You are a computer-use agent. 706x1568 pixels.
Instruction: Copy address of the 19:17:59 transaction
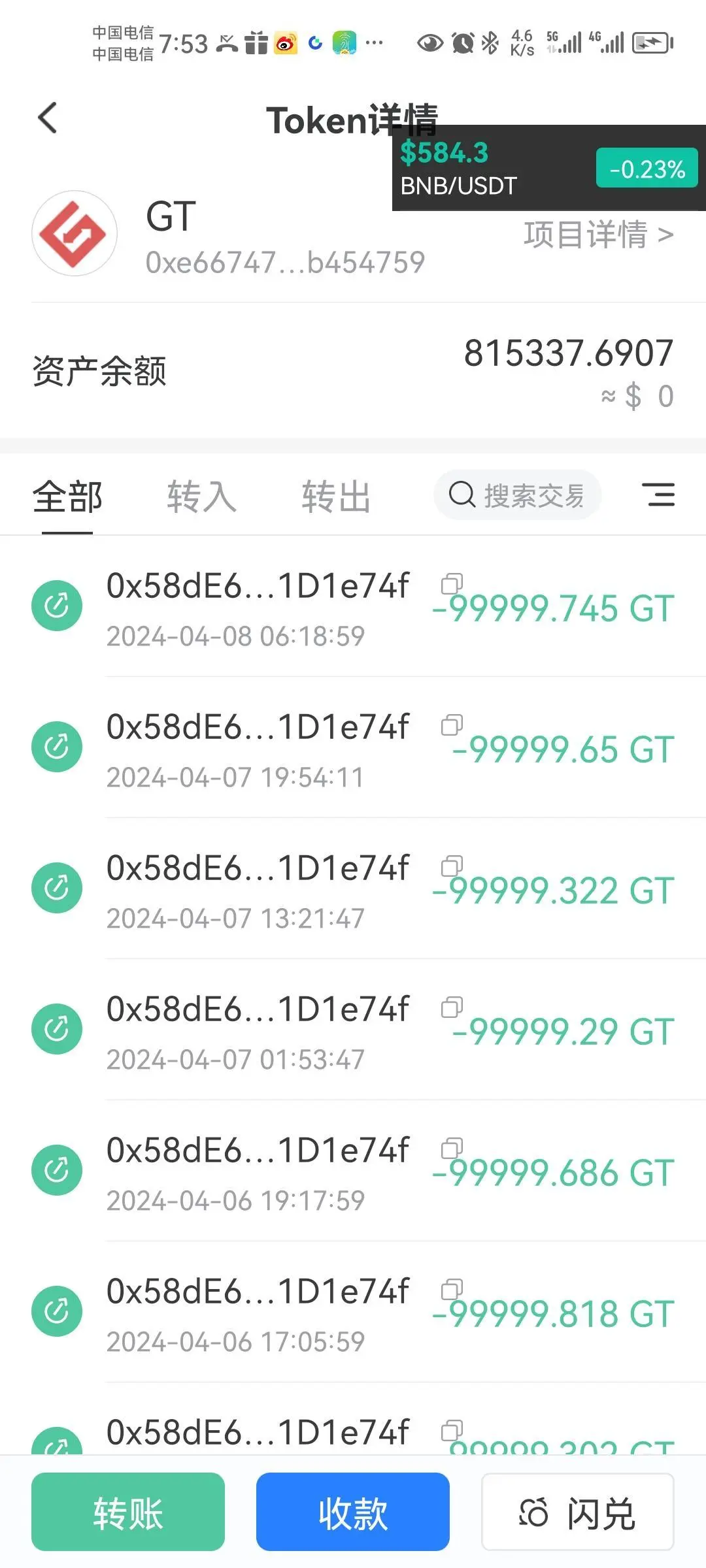[452, 1148]
